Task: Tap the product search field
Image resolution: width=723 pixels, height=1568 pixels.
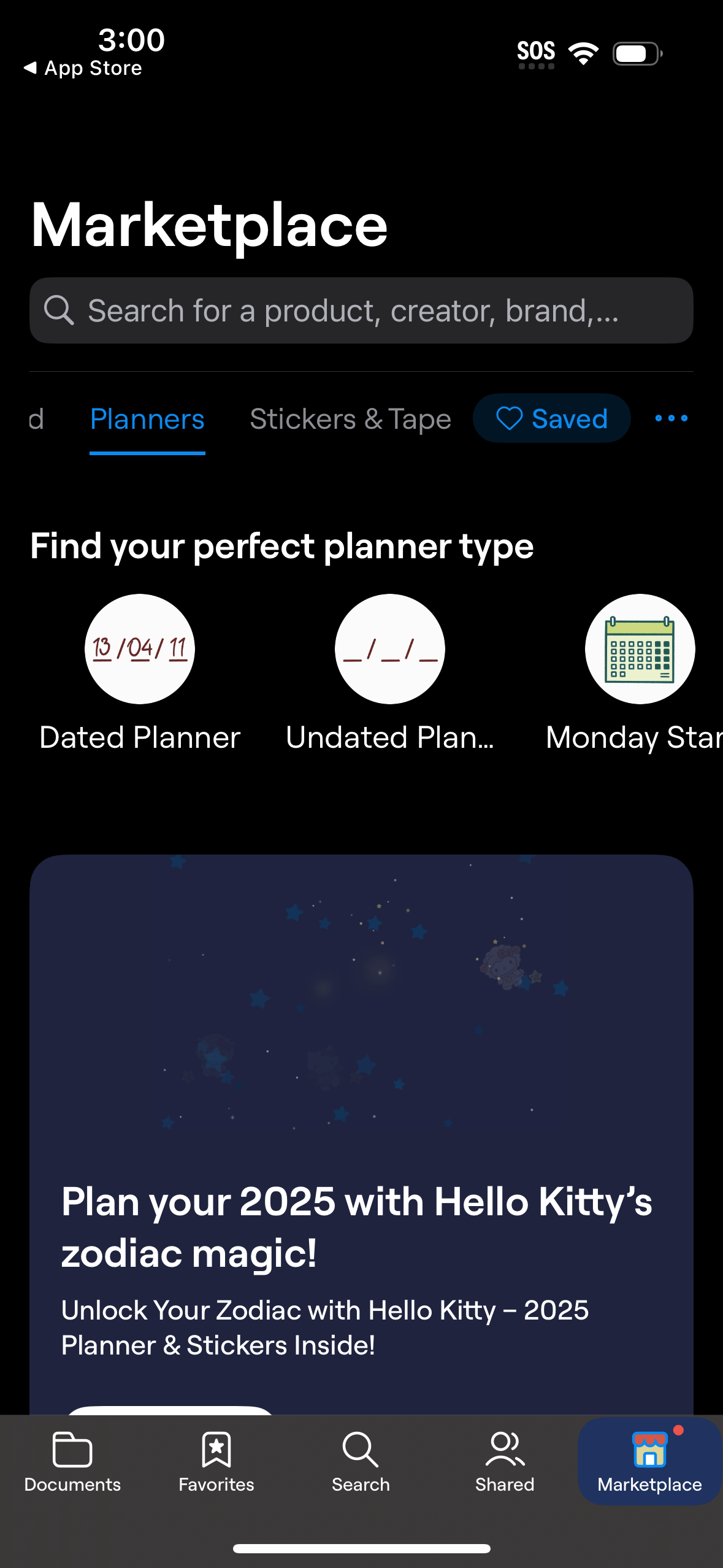Action: pyautogui.click(x=361, y=310)
